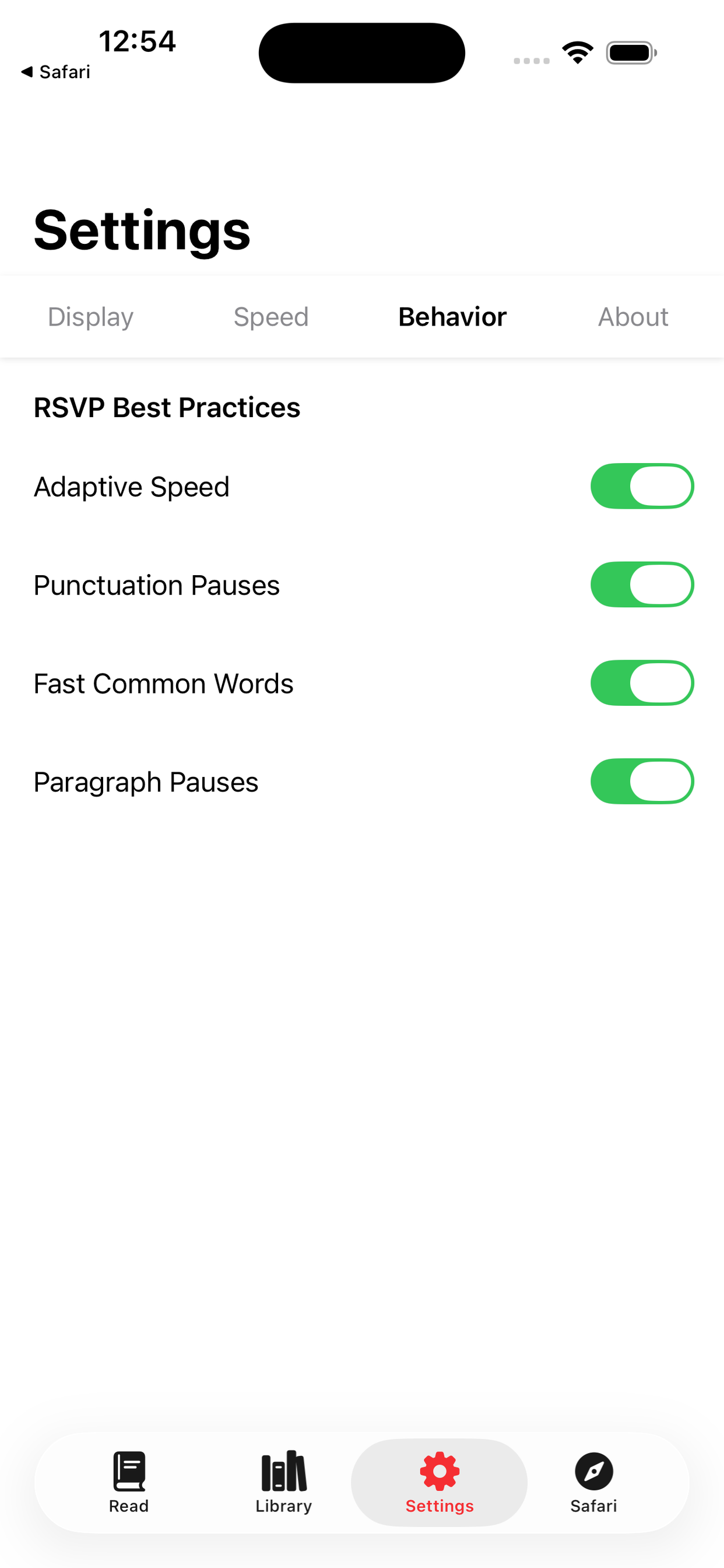Select the About tab
This screenshot has height=1568, width=724.
[633, 317]
